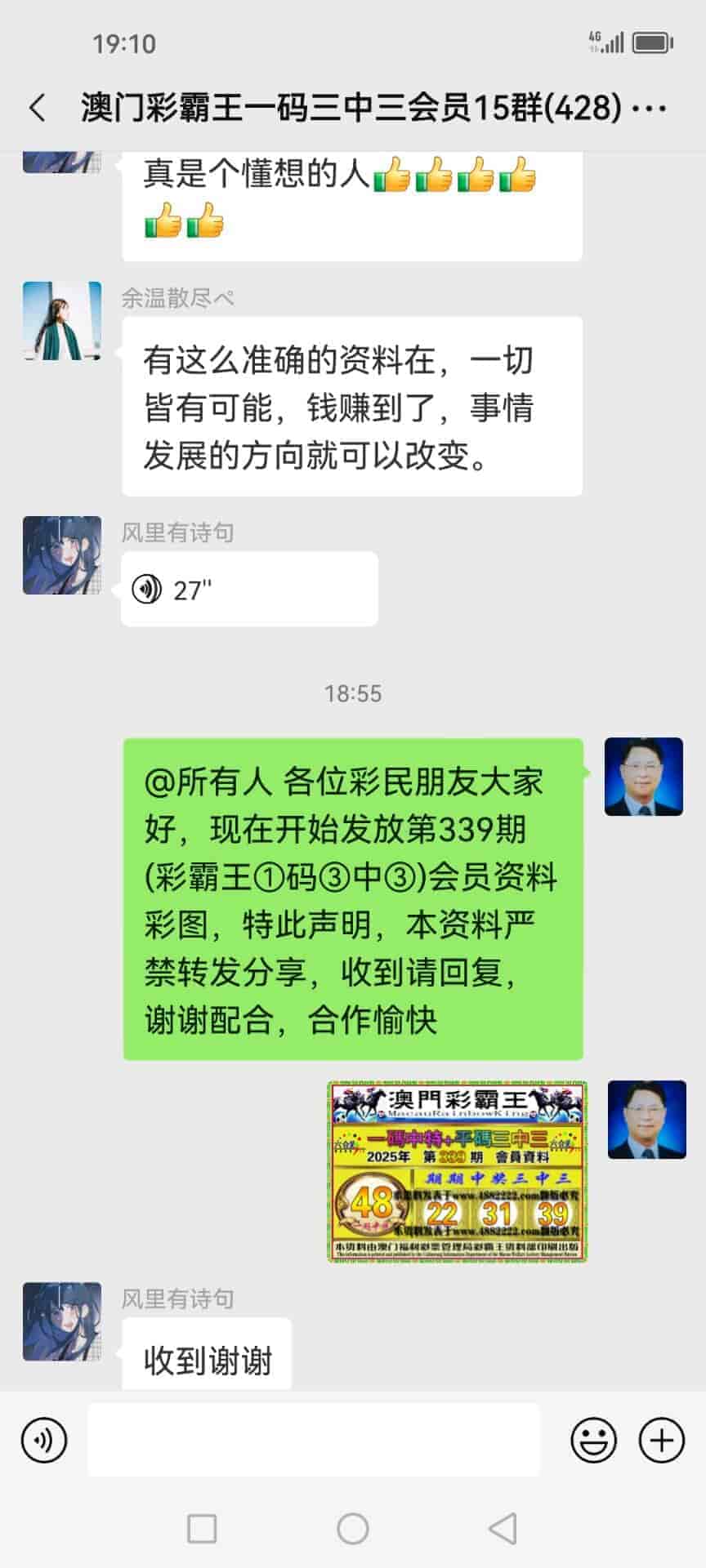Switch to voice input mode

pyautogui.click(x=44, y=1440)
